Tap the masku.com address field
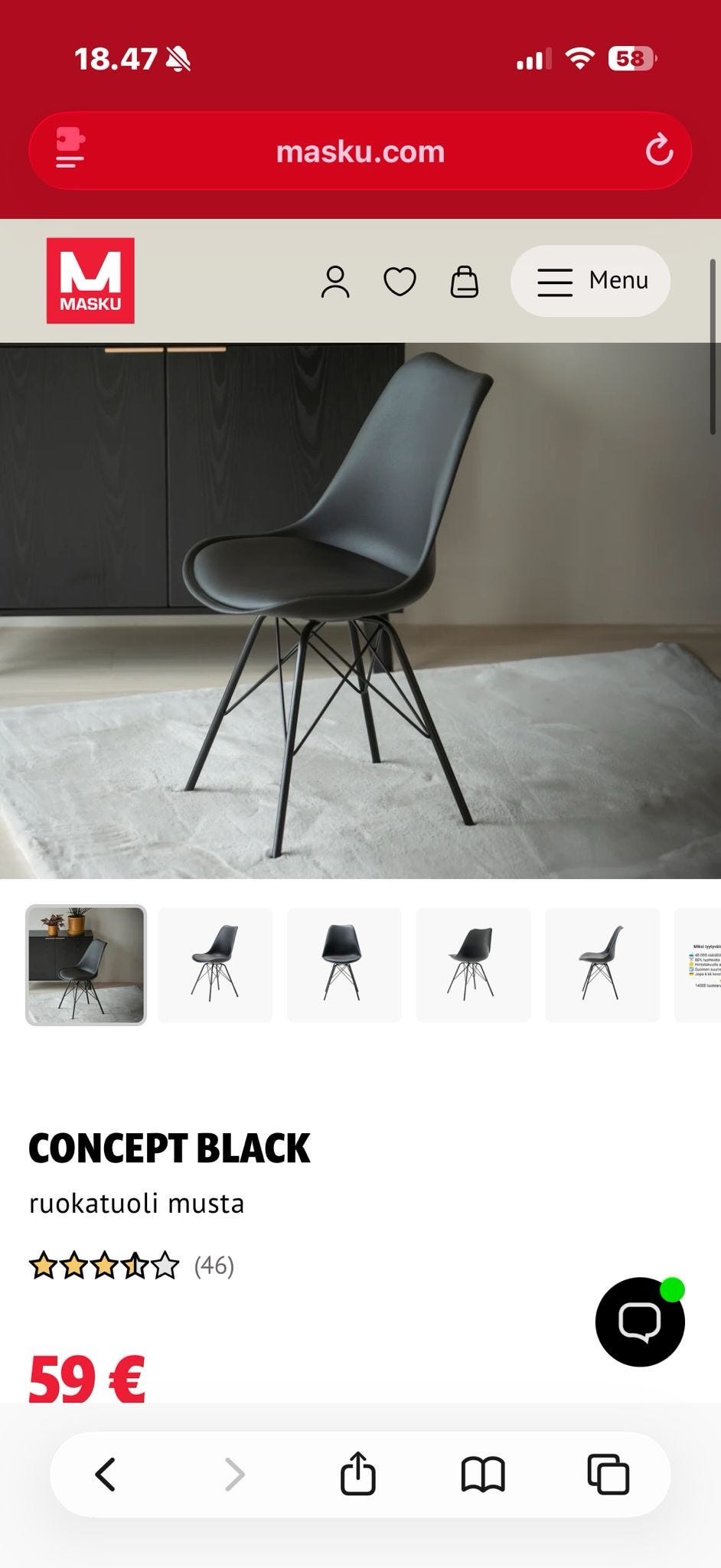721x1568 pixels. 360,152
